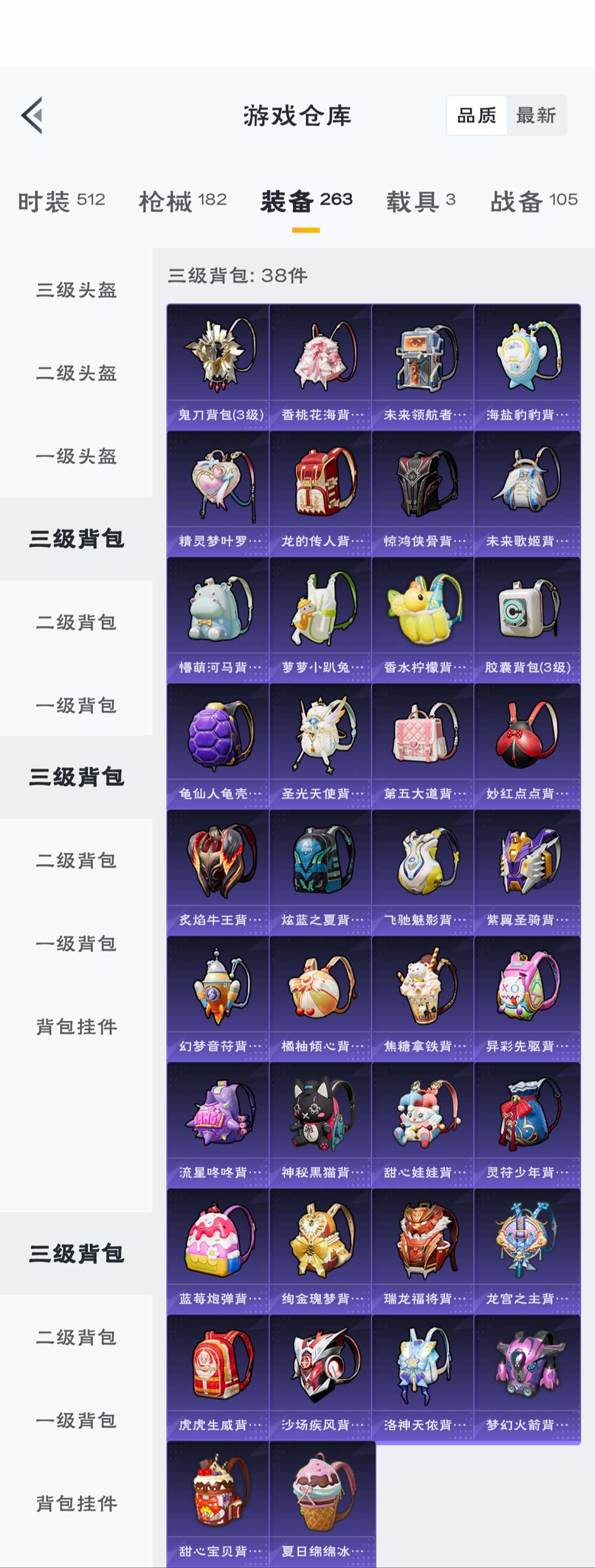Open the 夏日绵绵冰 backpack item

[322, 1504]
